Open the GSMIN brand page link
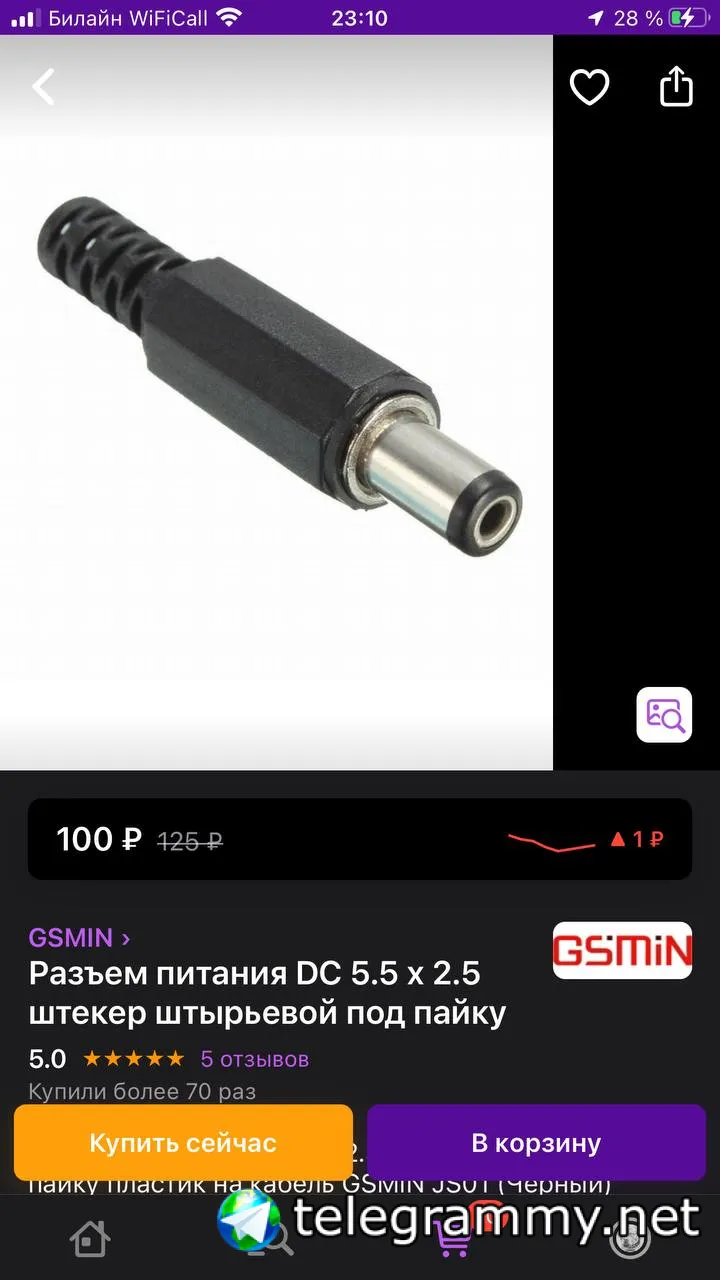The height and width of the screenshot is (1280, 720). click(79, 938)
